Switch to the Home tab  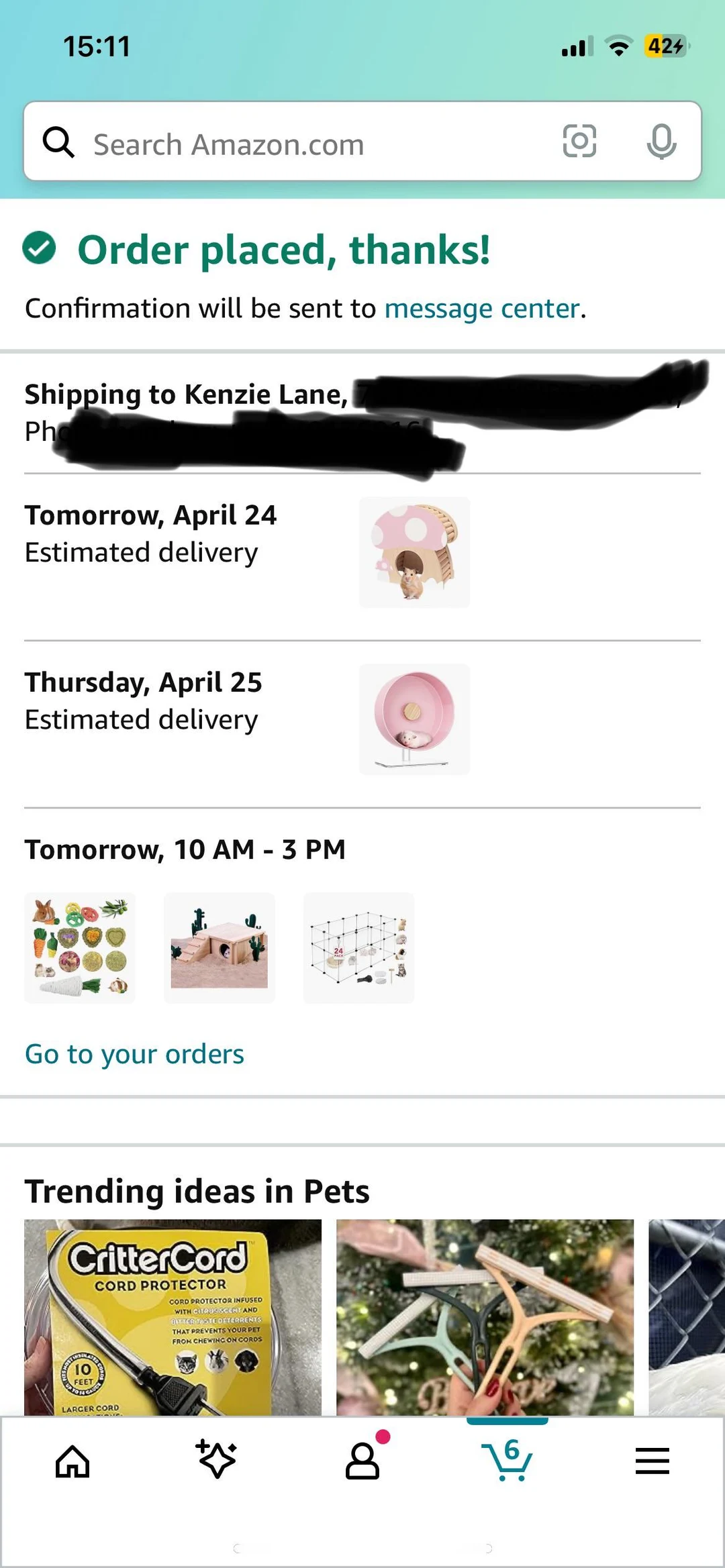point(72,1461)
